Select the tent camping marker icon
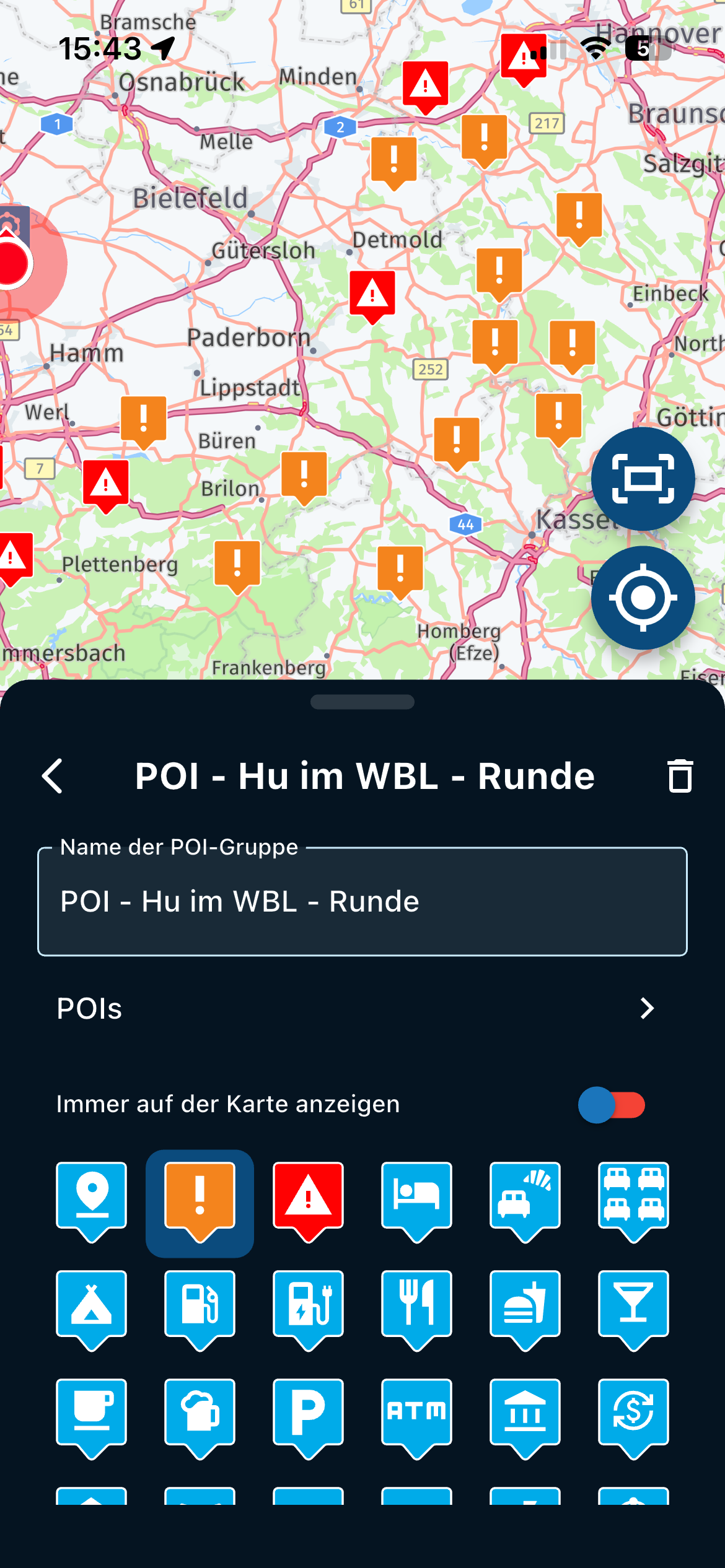 (x=91, y=1310)
